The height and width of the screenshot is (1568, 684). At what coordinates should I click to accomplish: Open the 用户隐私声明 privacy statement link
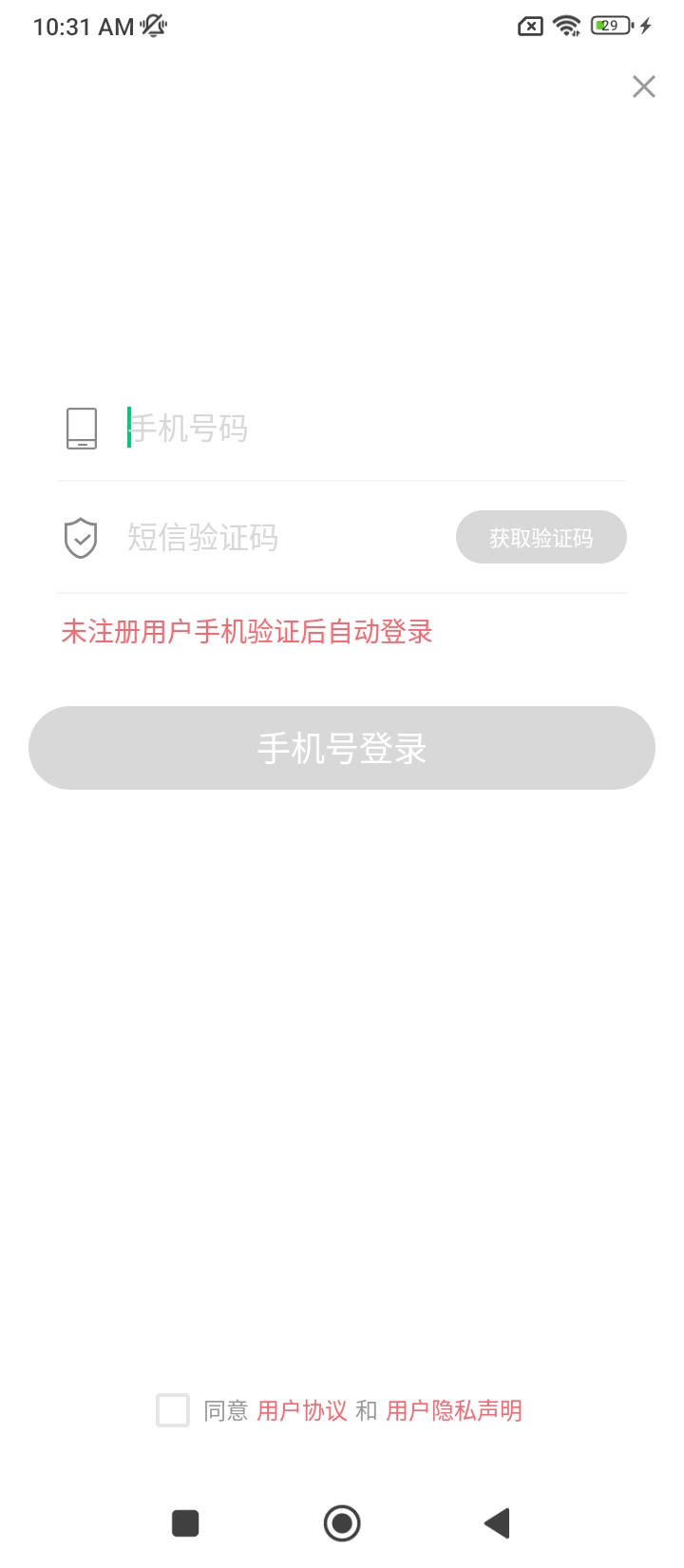(x=454, y=1411)
